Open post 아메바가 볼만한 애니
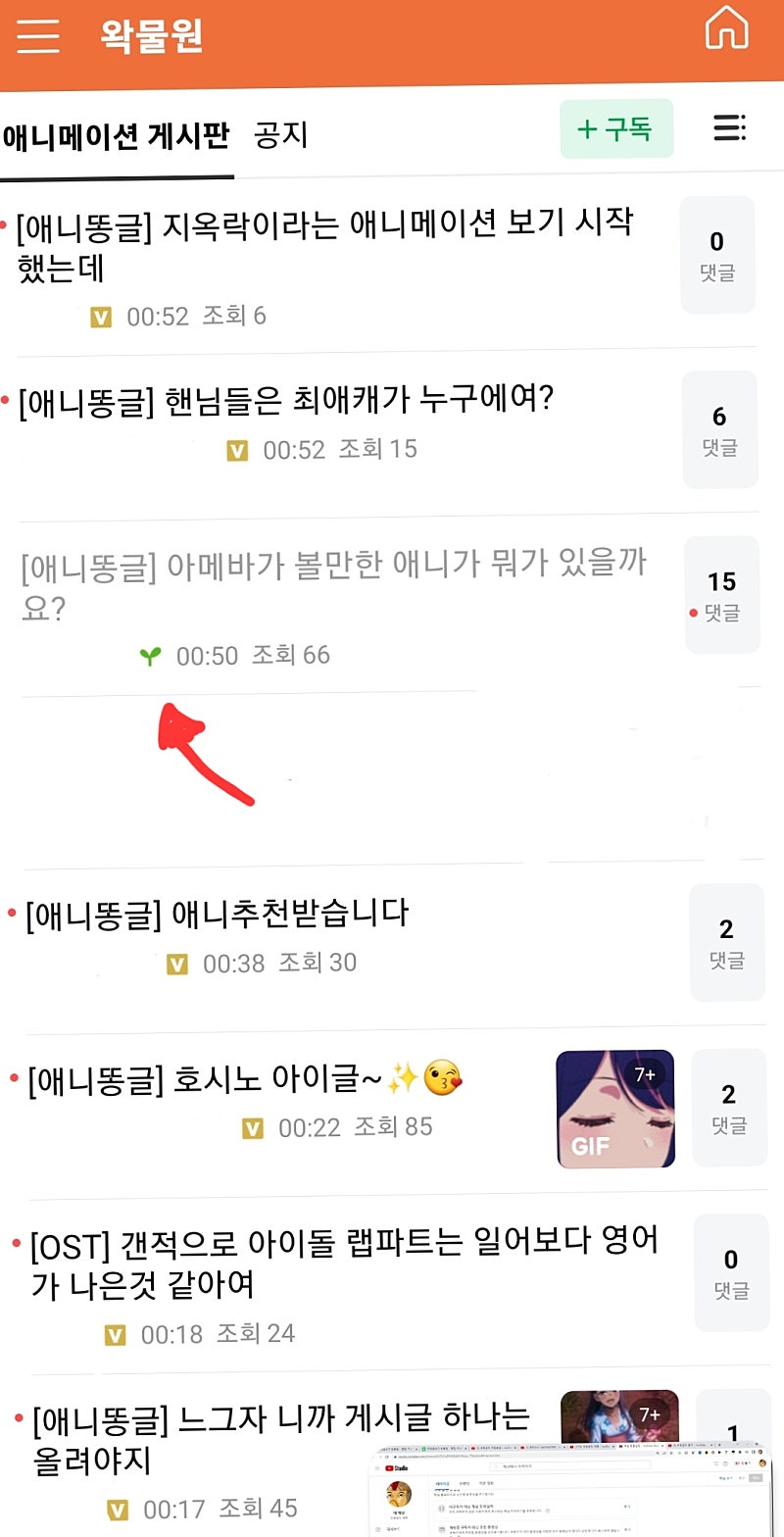 (x=333, y=585)
